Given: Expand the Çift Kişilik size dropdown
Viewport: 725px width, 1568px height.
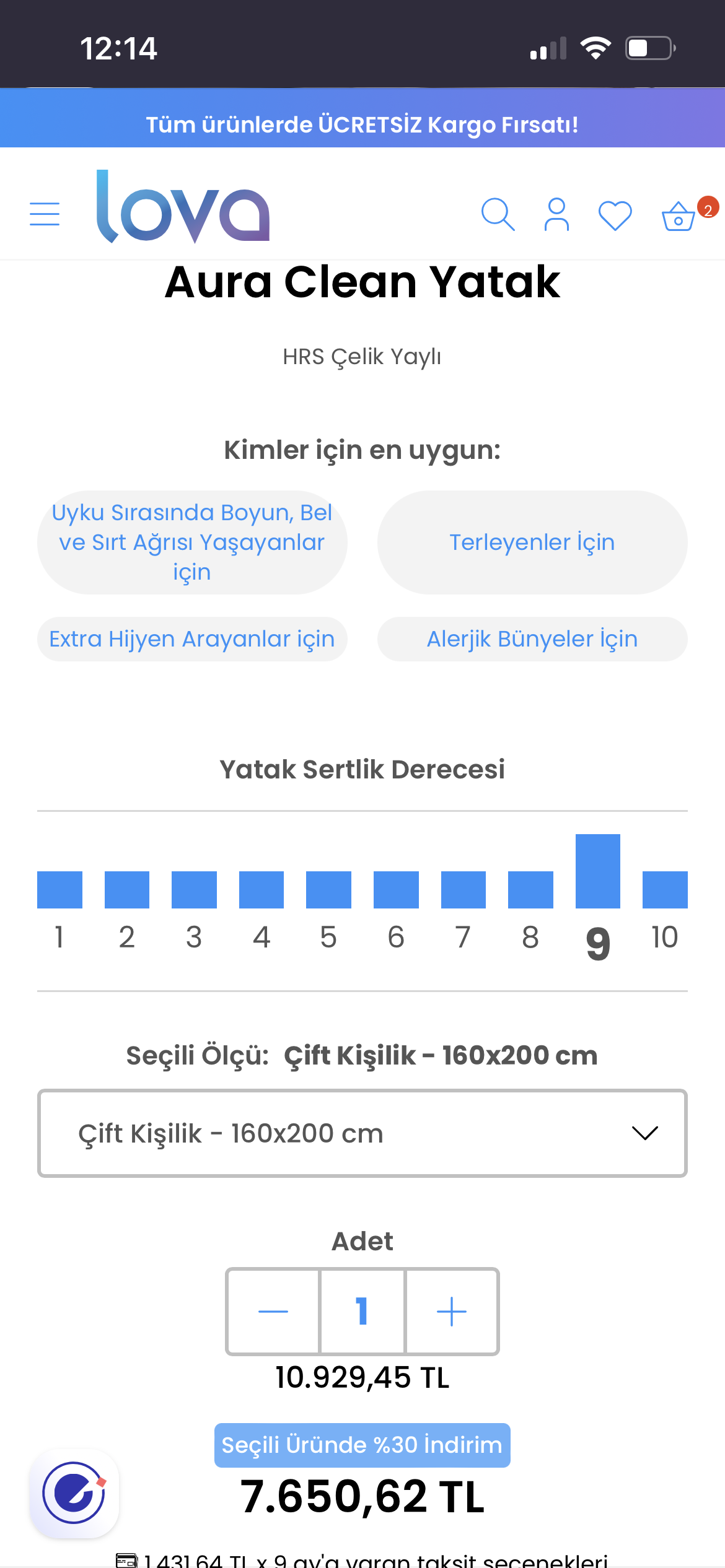Looking at the screenshot, I should [362, 1133].
